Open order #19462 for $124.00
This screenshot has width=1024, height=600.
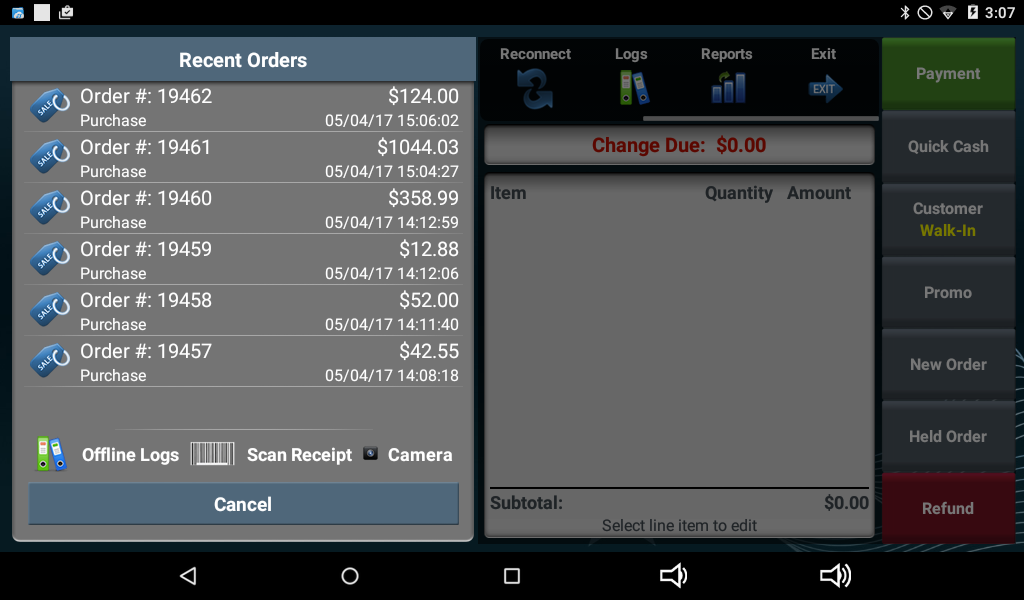pos(243,107)
